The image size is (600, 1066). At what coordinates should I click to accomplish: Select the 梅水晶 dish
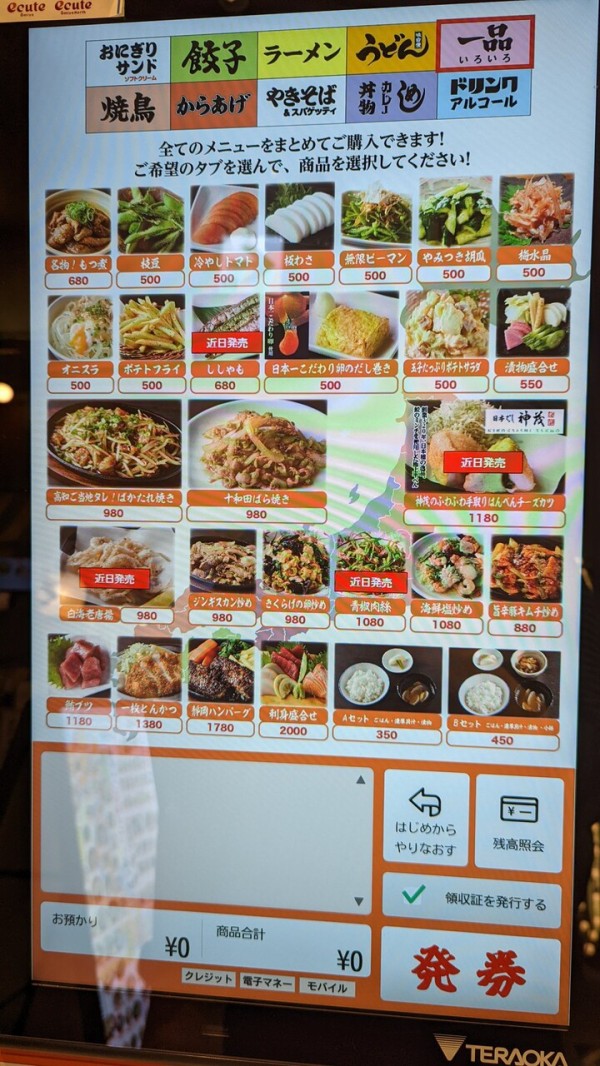tap(535, 227)
